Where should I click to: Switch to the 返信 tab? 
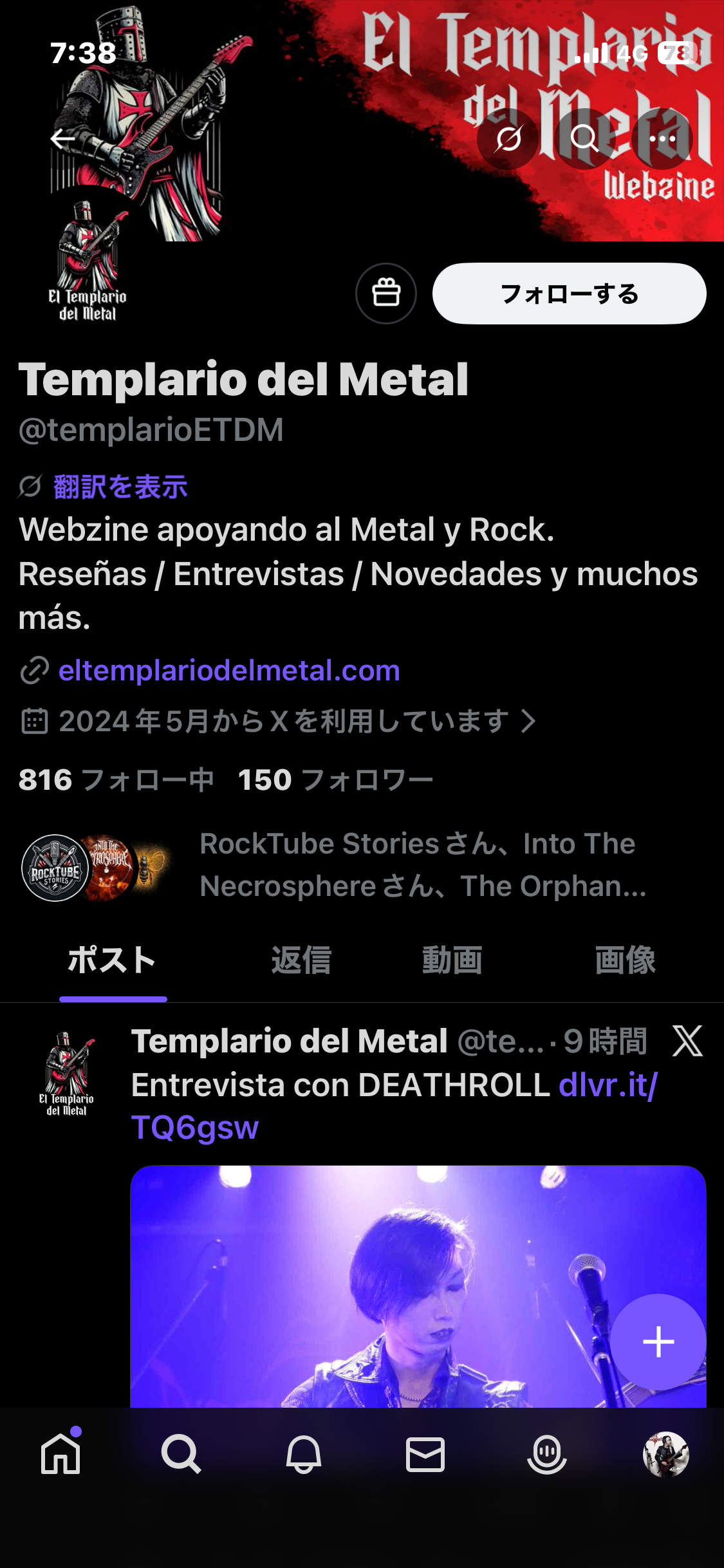301,960
